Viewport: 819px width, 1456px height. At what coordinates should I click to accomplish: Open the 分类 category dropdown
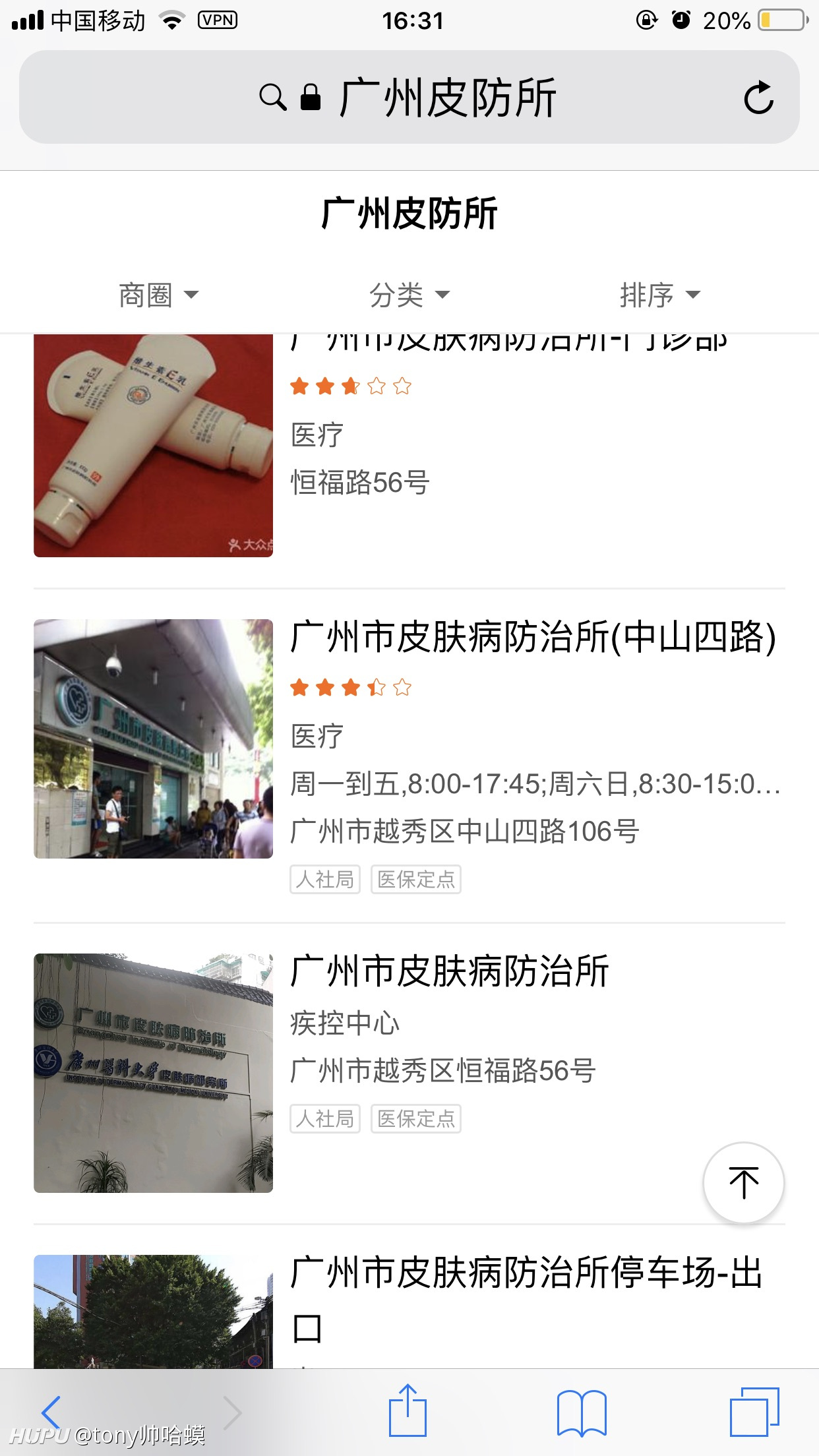pos(409,295)
